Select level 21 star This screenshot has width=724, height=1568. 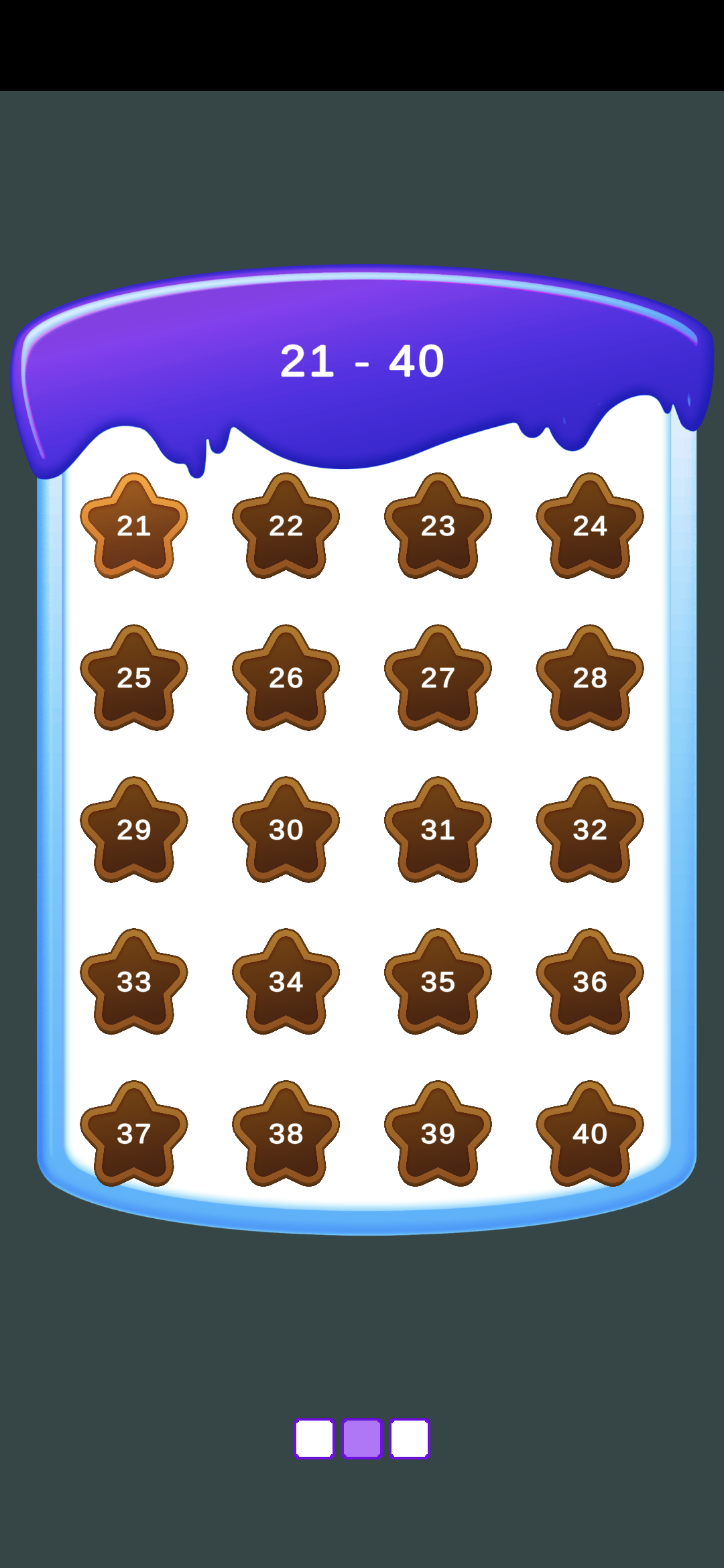click(134, 527)
